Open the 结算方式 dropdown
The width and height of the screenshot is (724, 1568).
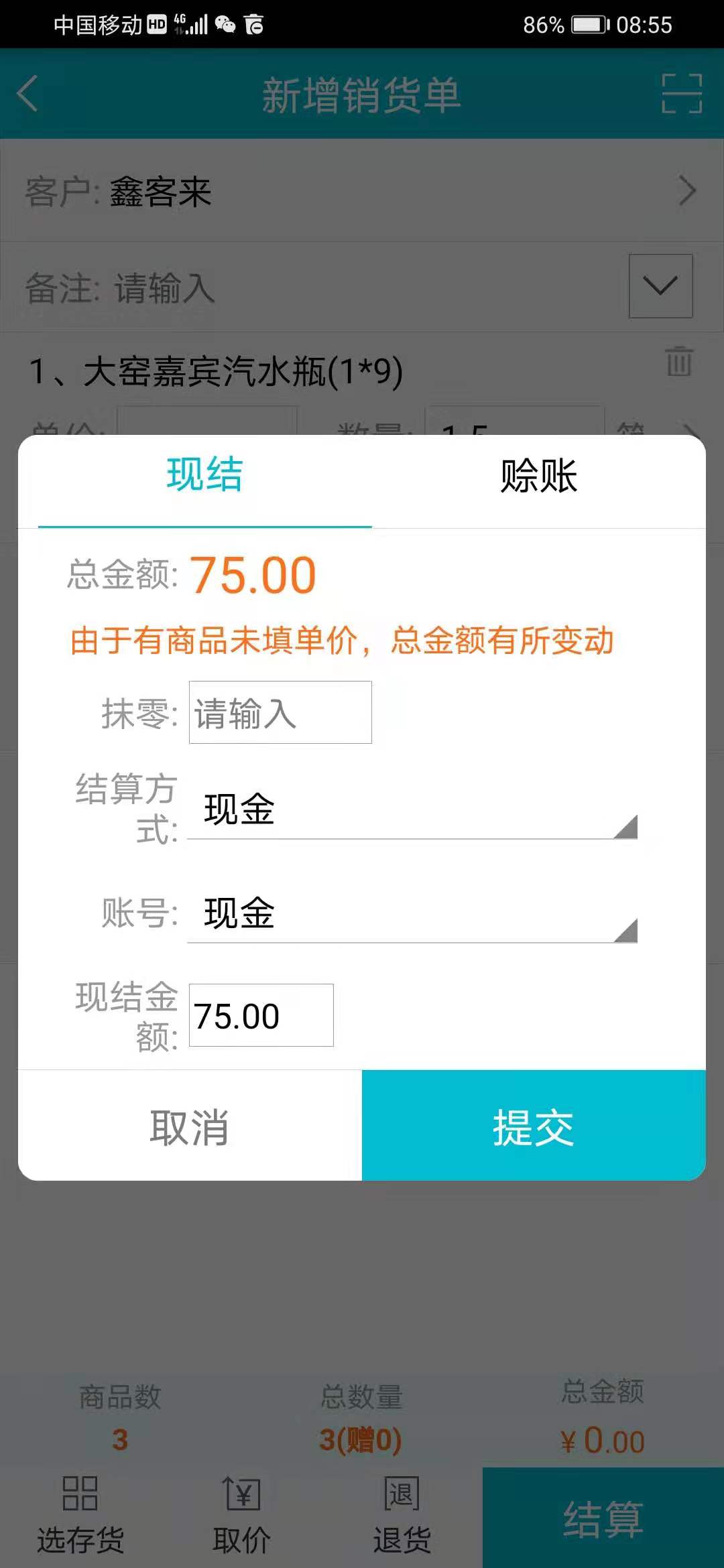(412, 809)
